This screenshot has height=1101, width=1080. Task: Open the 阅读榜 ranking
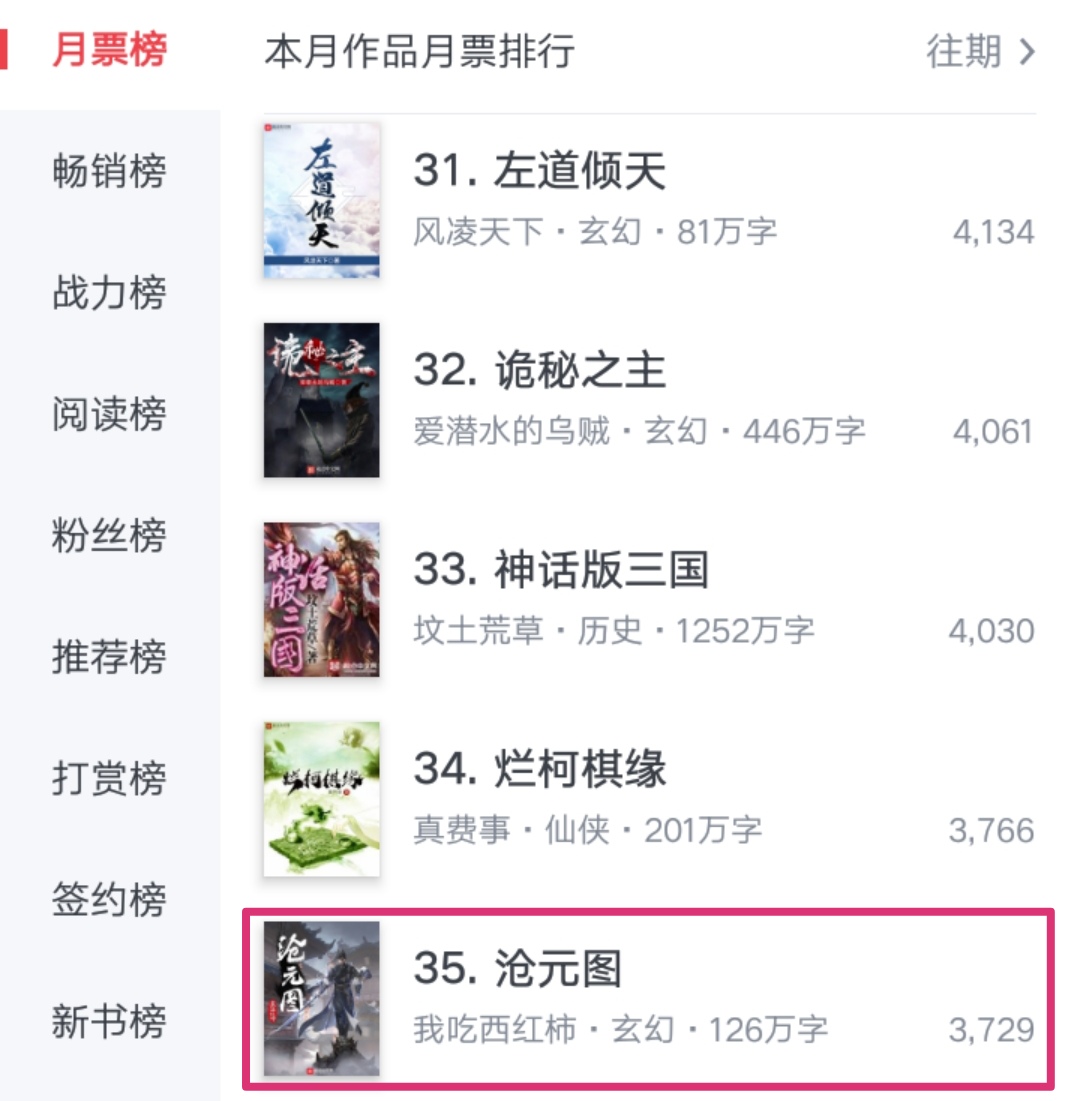pos(109,414)
